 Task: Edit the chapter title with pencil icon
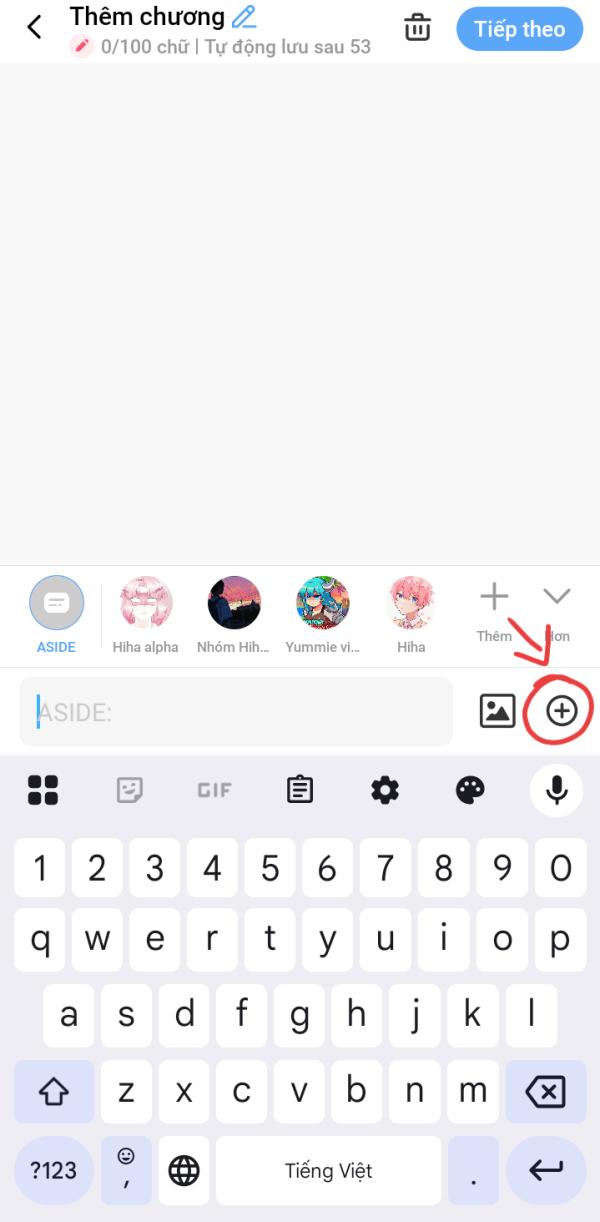point(243,17)
